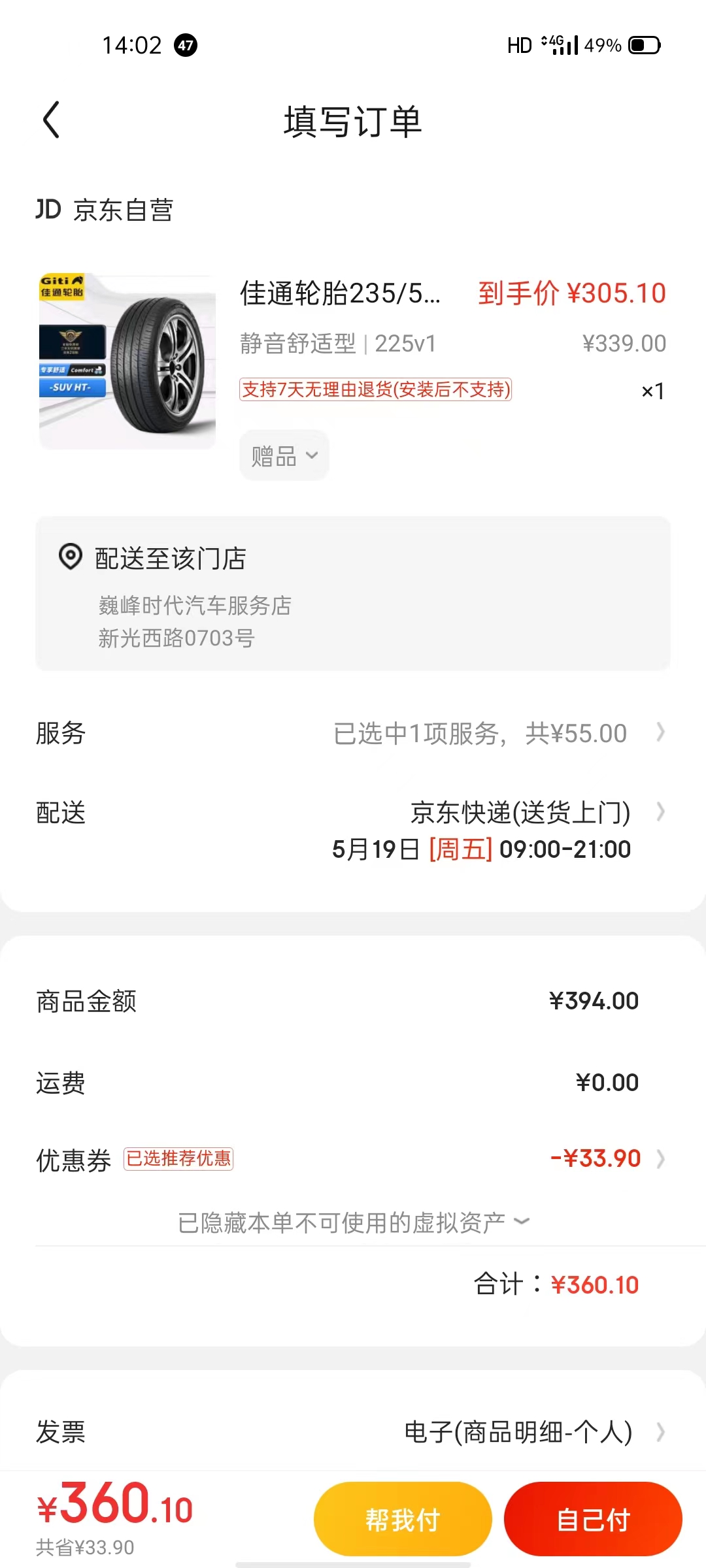Expand the 赠品 gift dropdown

(x=284, y=455)
